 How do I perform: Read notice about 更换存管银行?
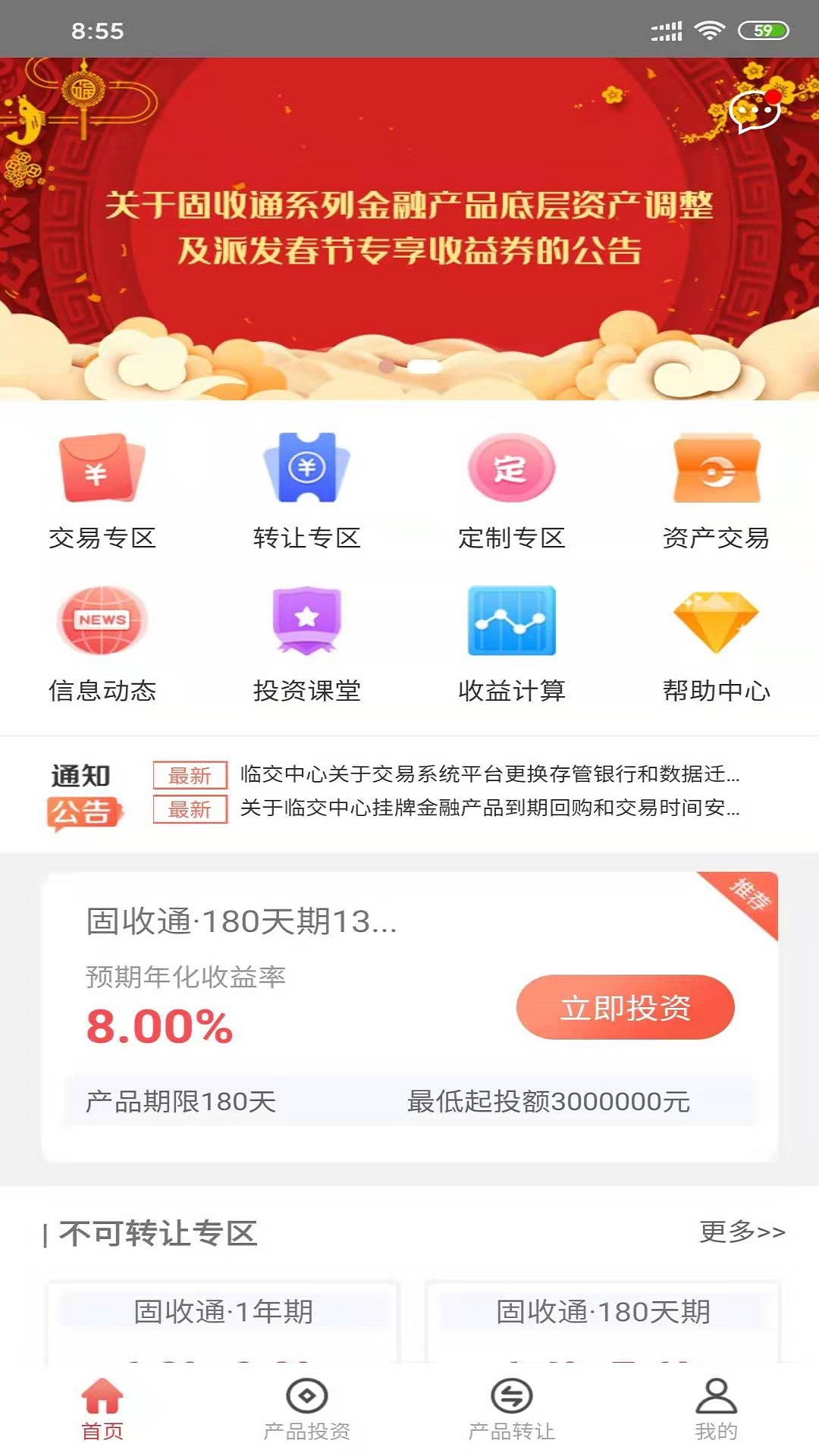489,774
